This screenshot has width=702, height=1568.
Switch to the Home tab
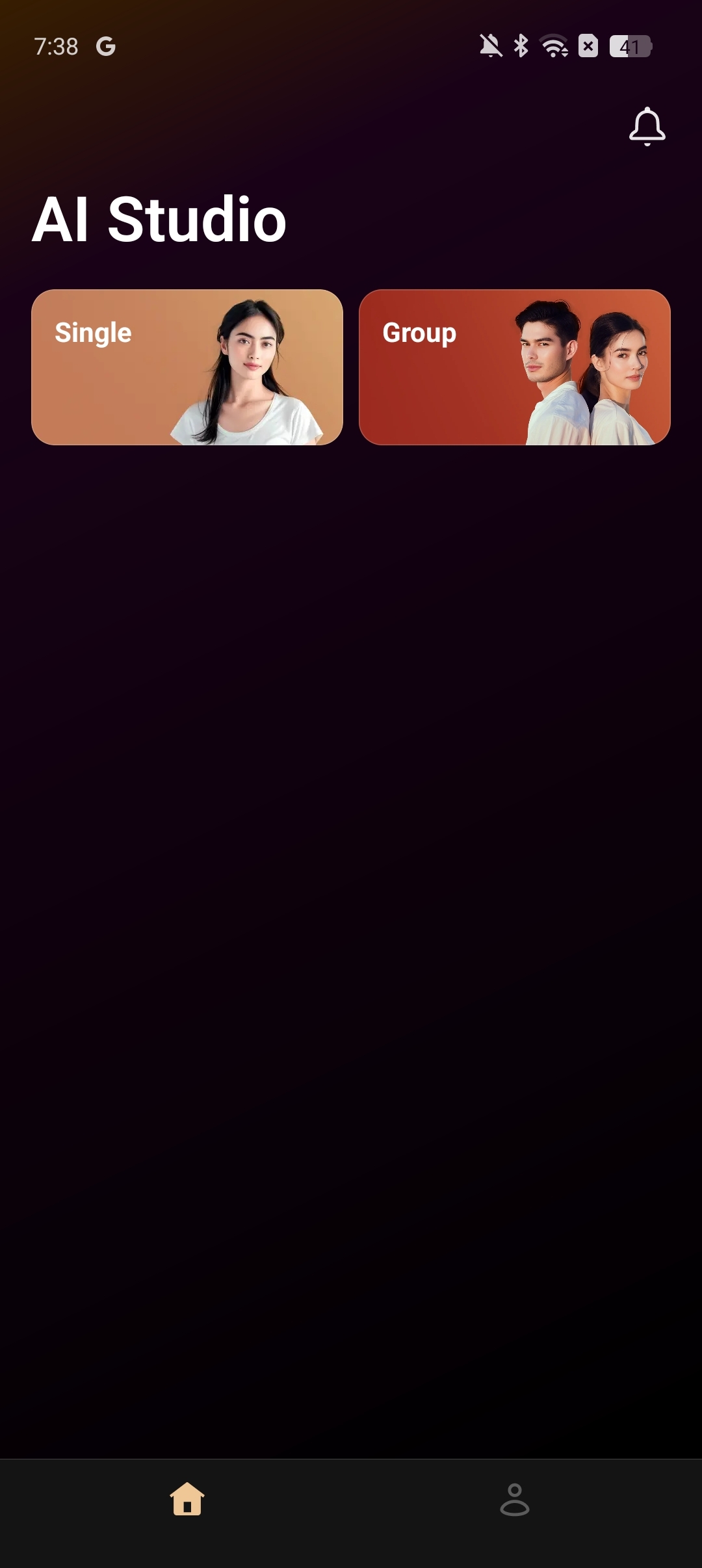(187, 1499)
